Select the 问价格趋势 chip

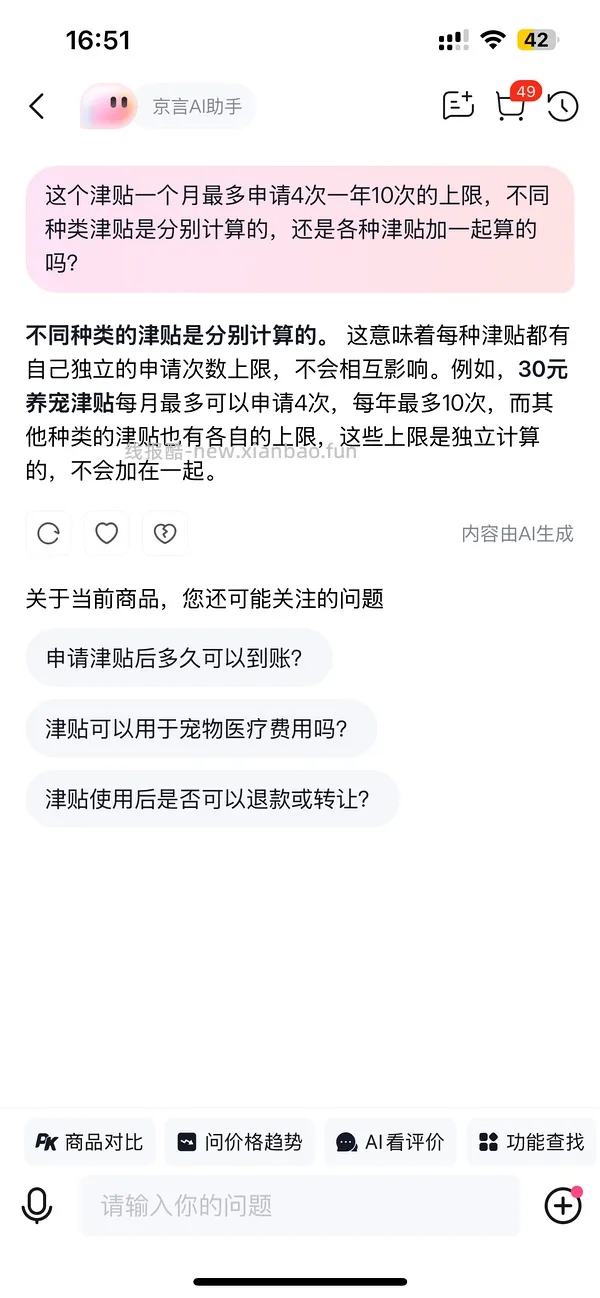pyautogui.click(x=240, y=1142)
